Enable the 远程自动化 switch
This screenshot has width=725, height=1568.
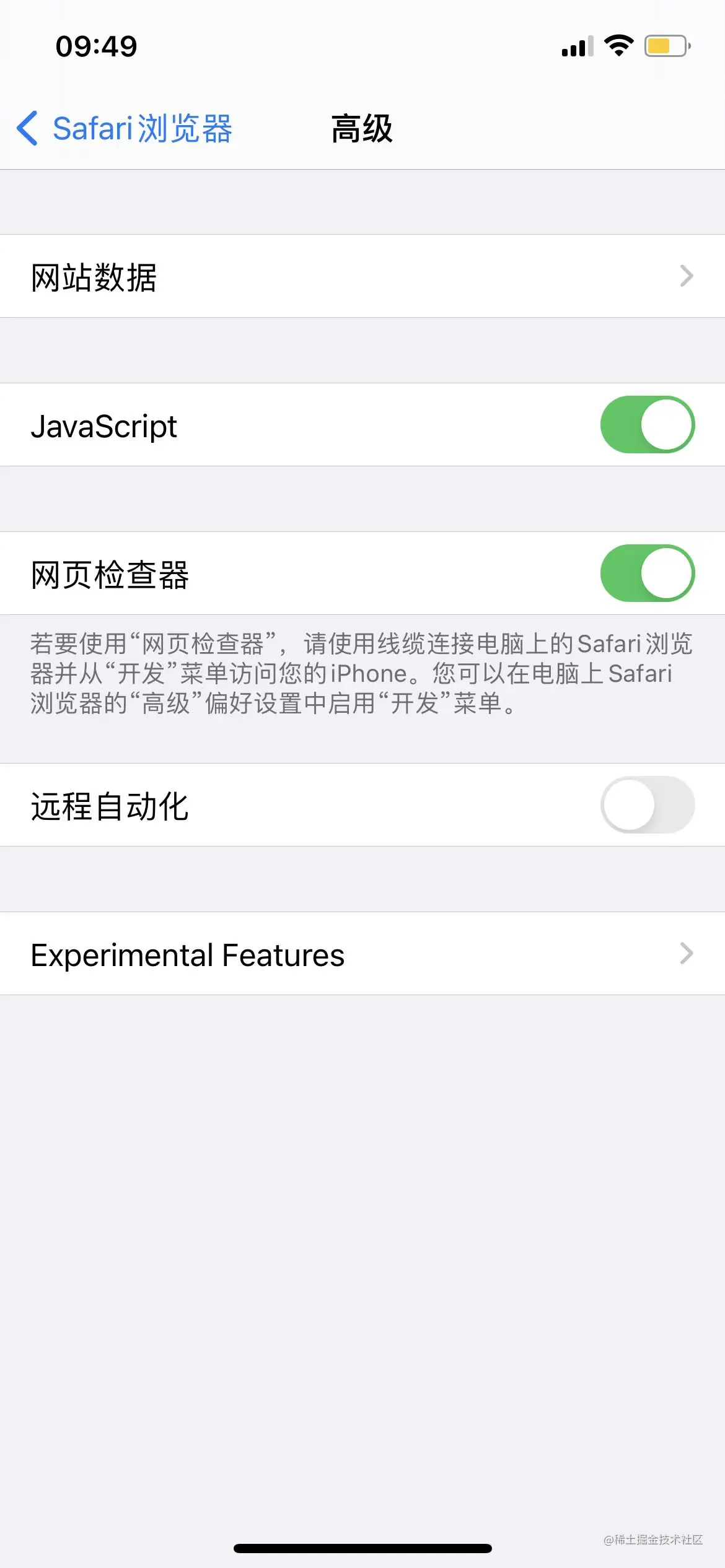(x=647, y=805)
